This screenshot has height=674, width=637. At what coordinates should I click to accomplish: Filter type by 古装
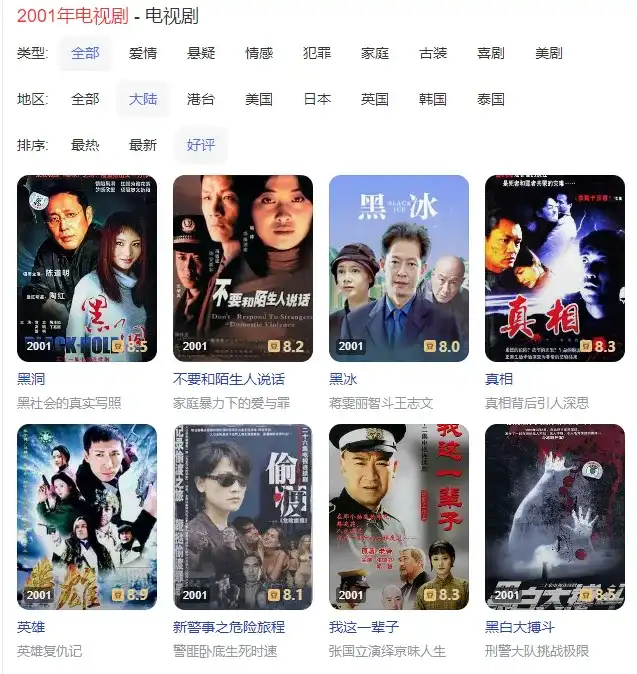(433, 53)
